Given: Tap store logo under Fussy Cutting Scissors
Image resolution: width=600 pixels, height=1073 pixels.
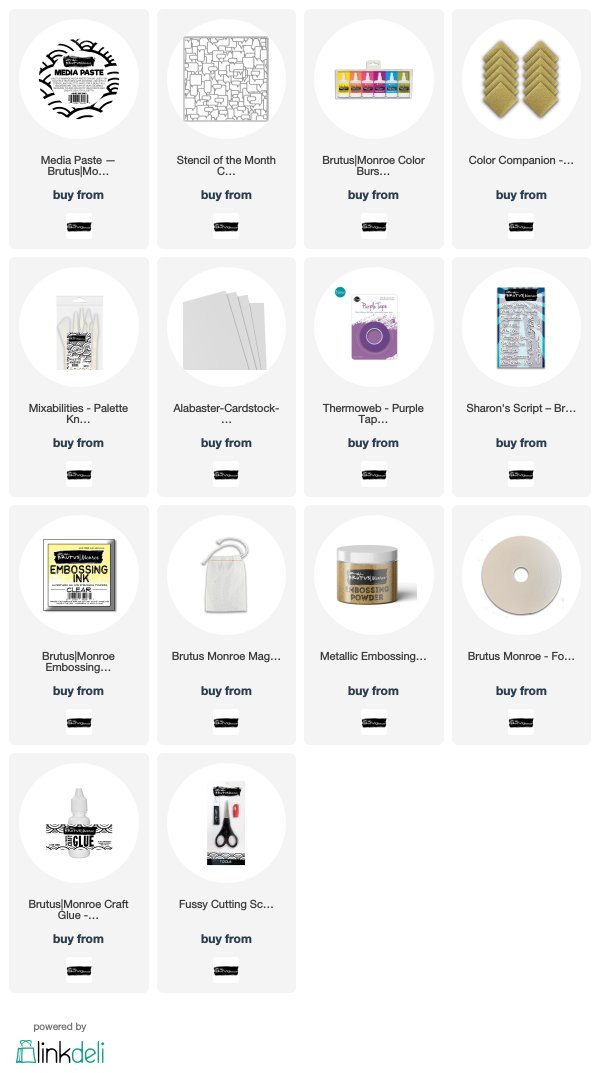Looking at the screenshot, I should pos(226,970).
